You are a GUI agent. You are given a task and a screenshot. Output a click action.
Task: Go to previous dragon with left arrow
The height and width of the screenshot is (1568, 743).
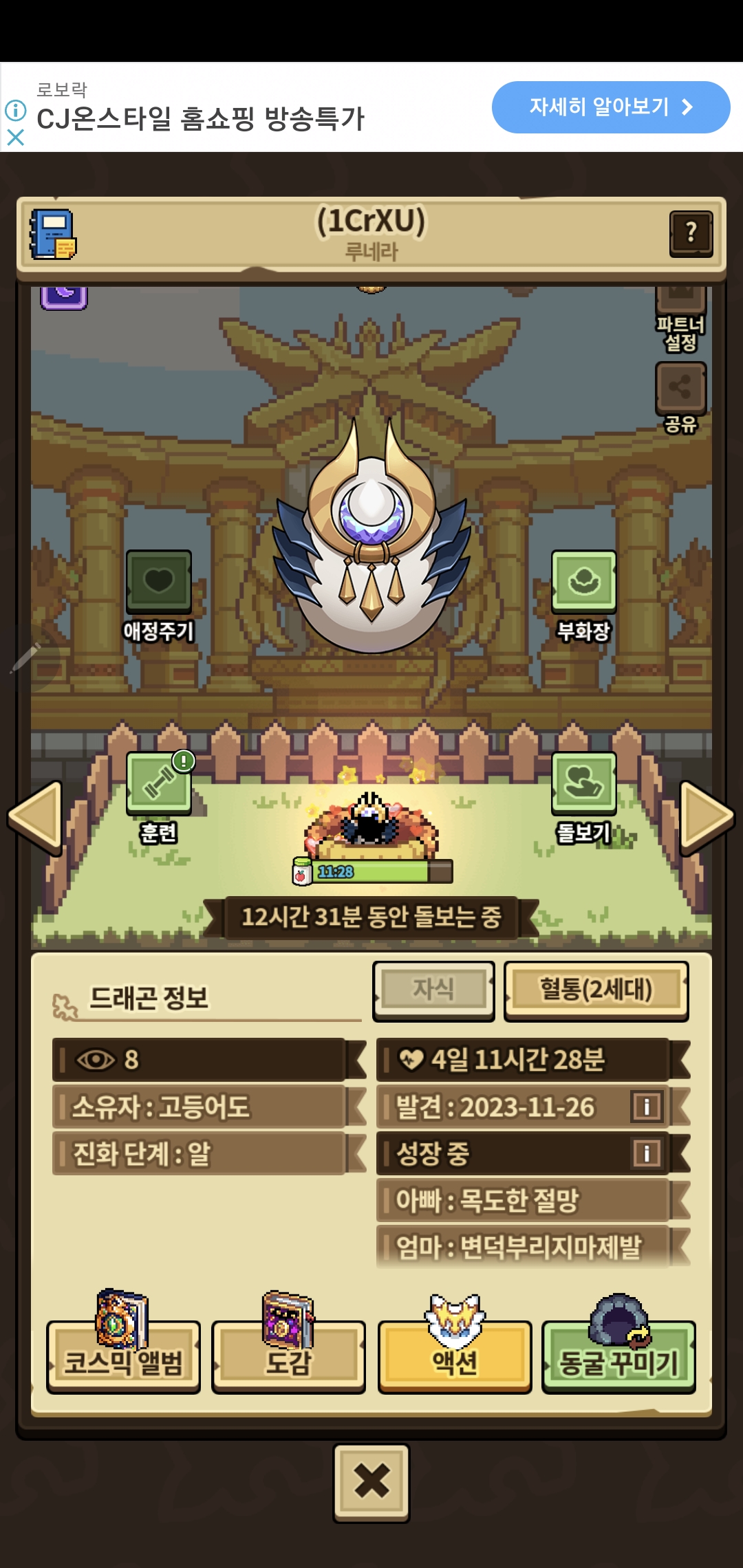35,817
